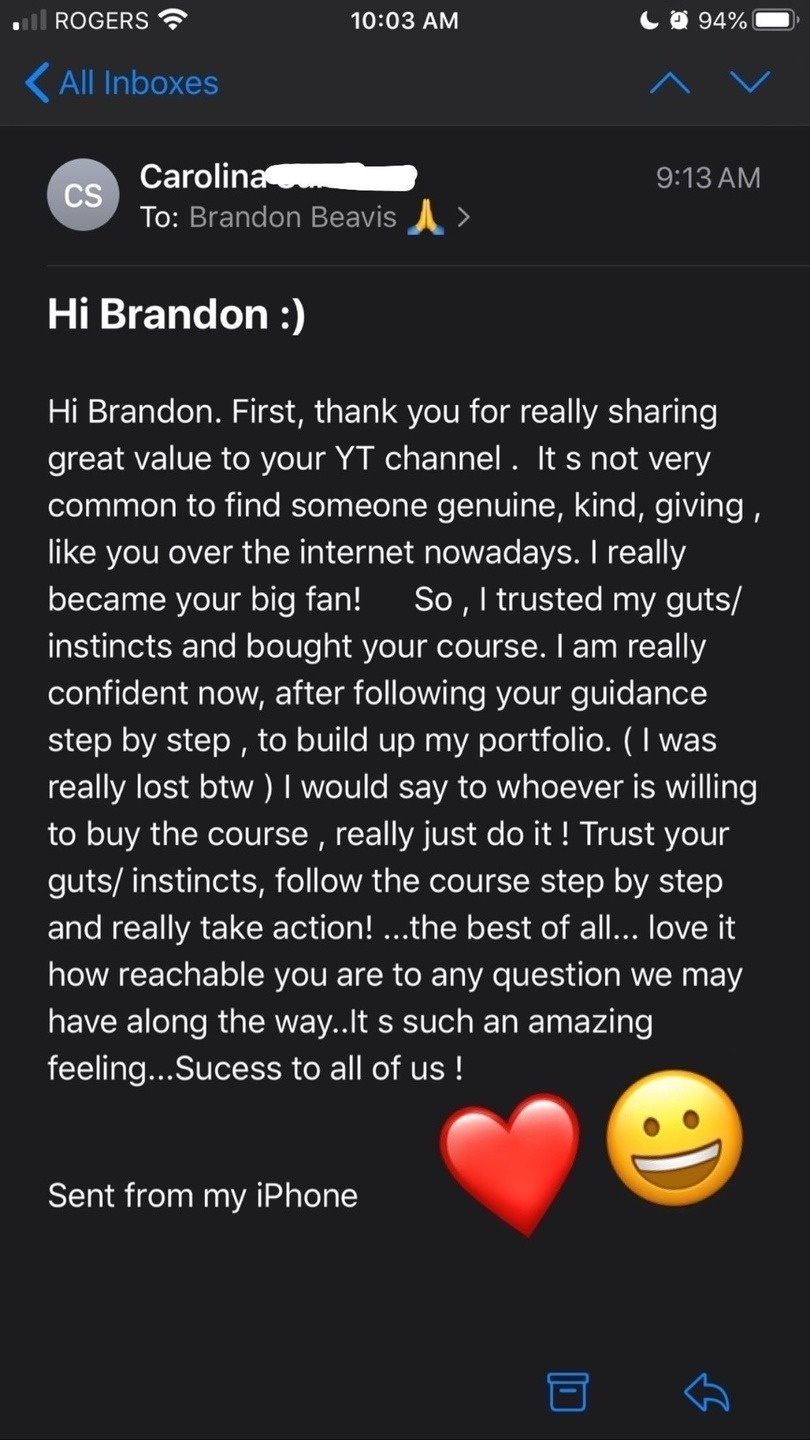Image resolution: width=810 pixels, height=1440 pixels.
Task: Go back to All Inboxes
Action: [x=122, y=83]
